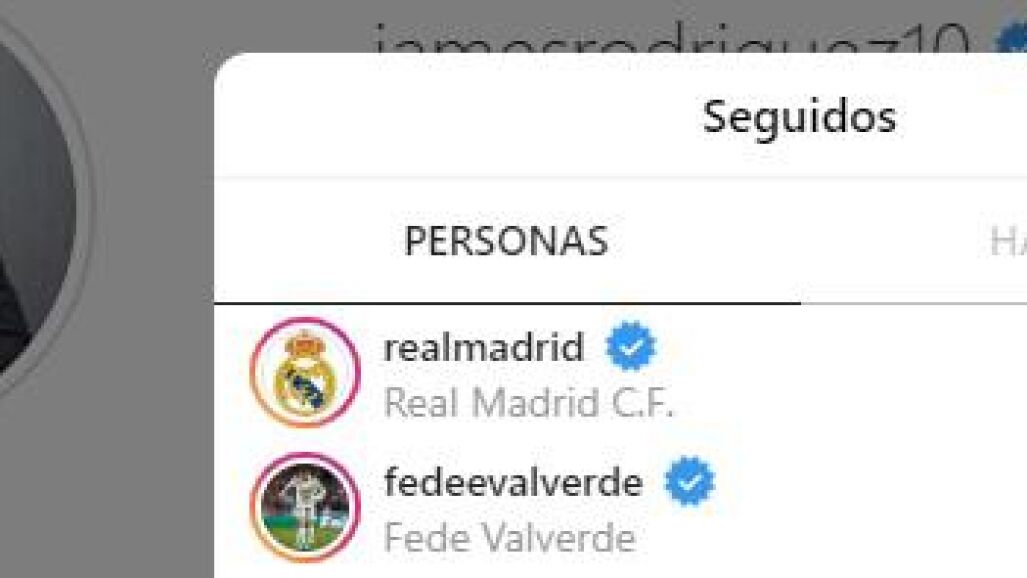View fedeevalverde's story from avatar
This screenshot has width=1027, height=578.
point(304,508)
